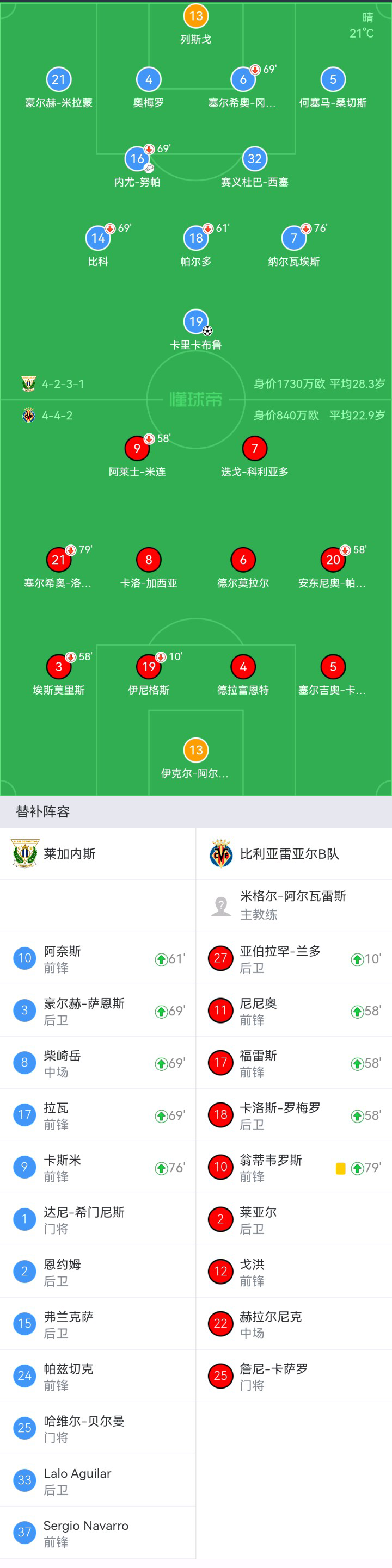Tap player 卡里卡布鲁 number 19

point(195,322)
